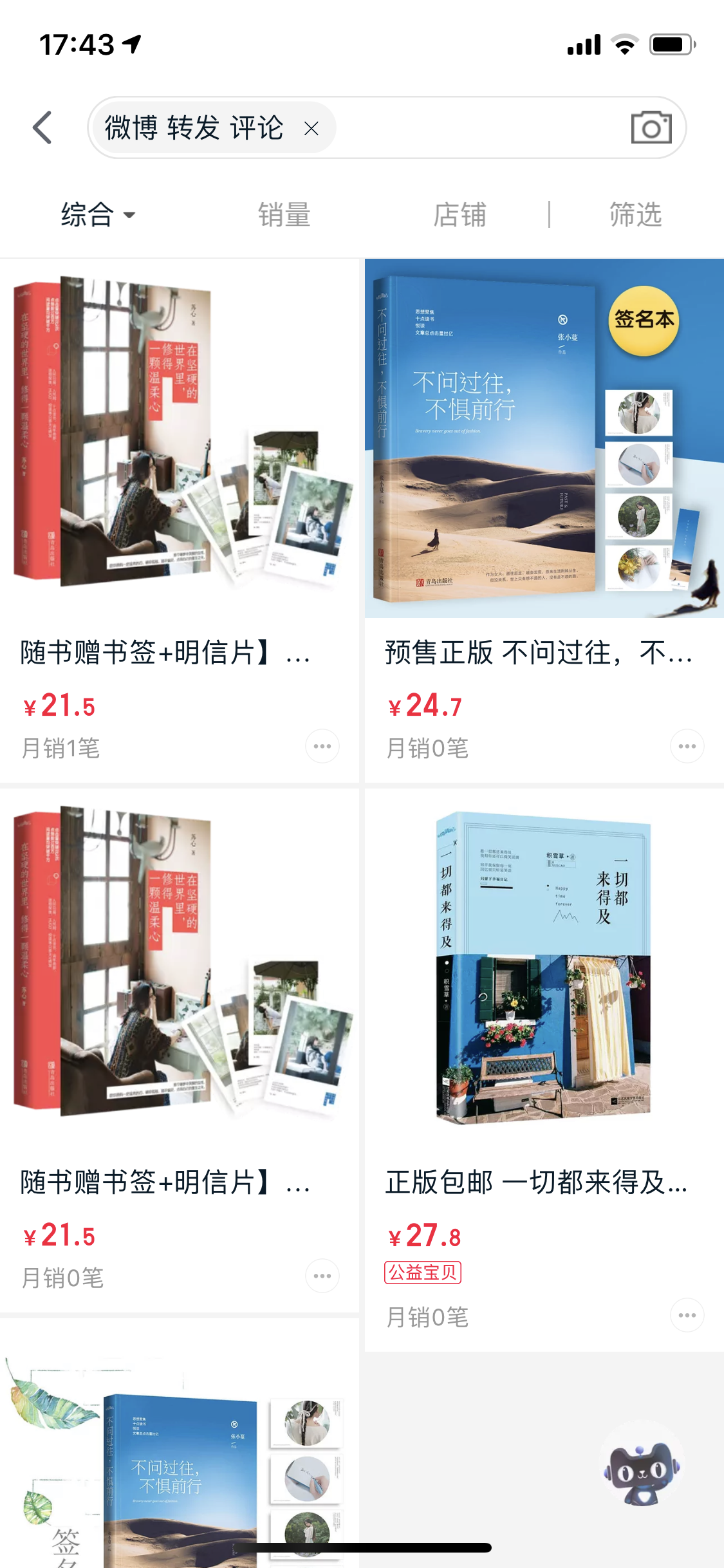Image resolution: width=724 pixels, height=1568 pixels.
Task: Expand the 综合 sort dropdown
Action: point(98,215)
